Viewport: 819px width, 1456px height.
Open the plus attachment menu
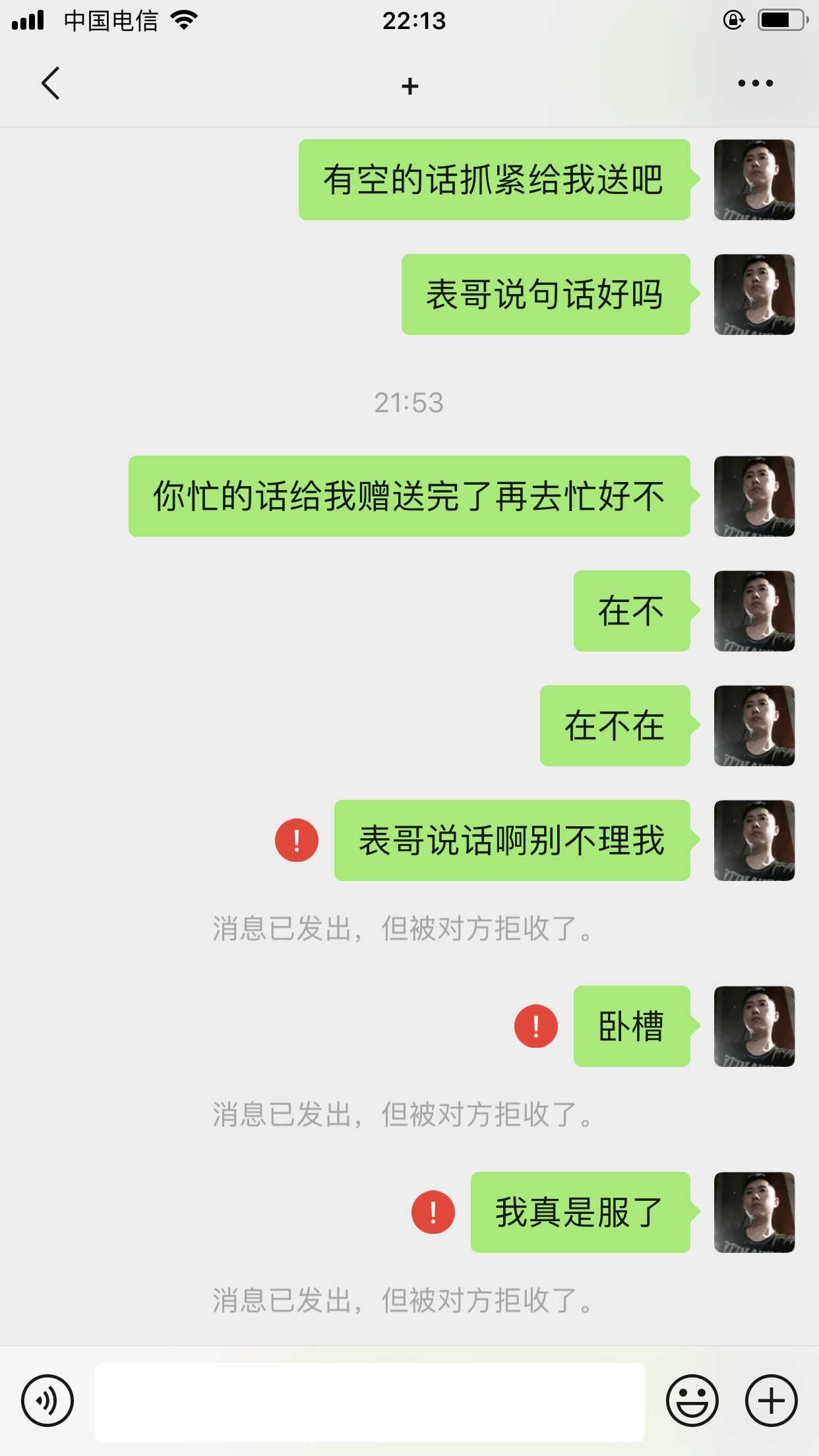click(772, 1400)
